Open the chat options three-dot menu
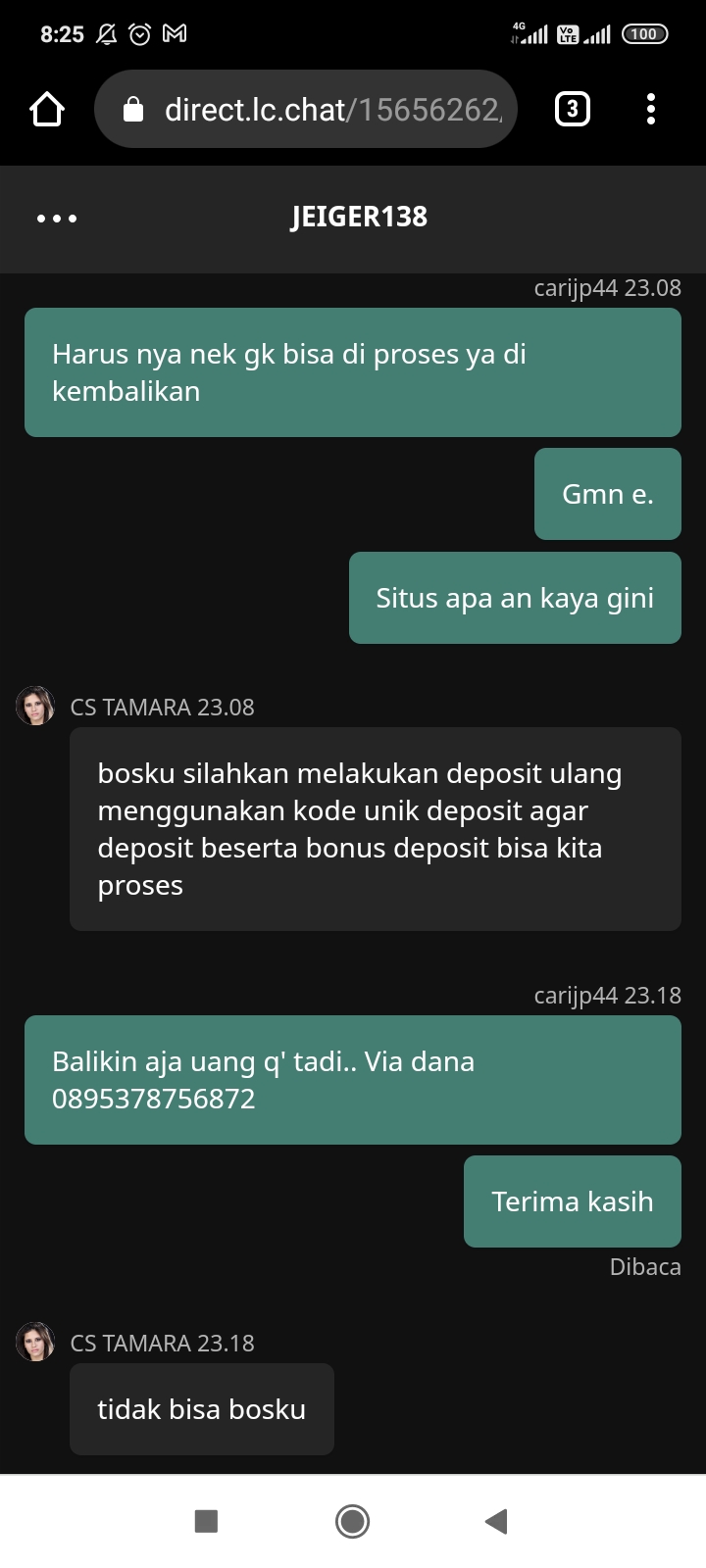 pos(57,218)
